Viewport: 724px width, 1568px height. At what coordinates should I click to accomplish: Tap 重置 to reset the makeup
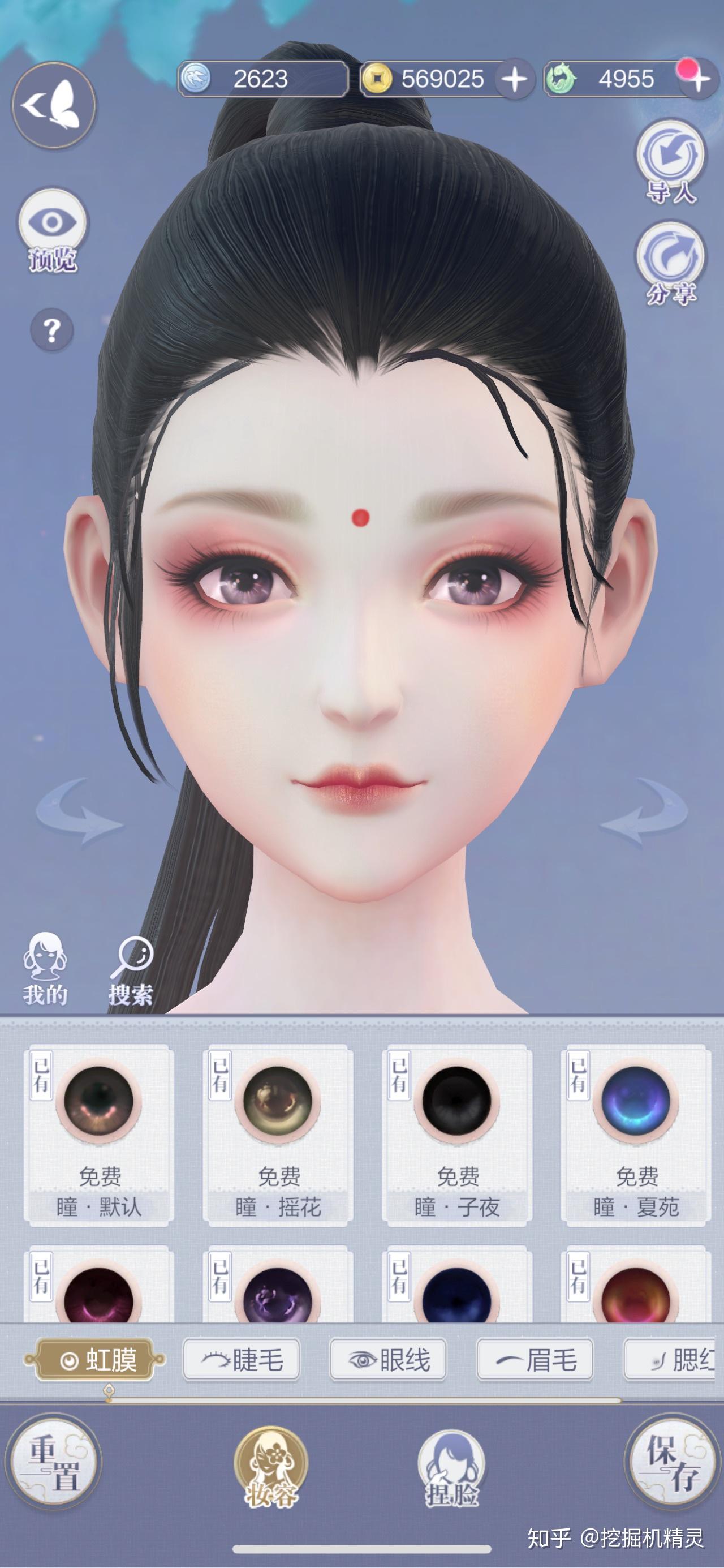pyautogui.click(x=54, y=1461)
